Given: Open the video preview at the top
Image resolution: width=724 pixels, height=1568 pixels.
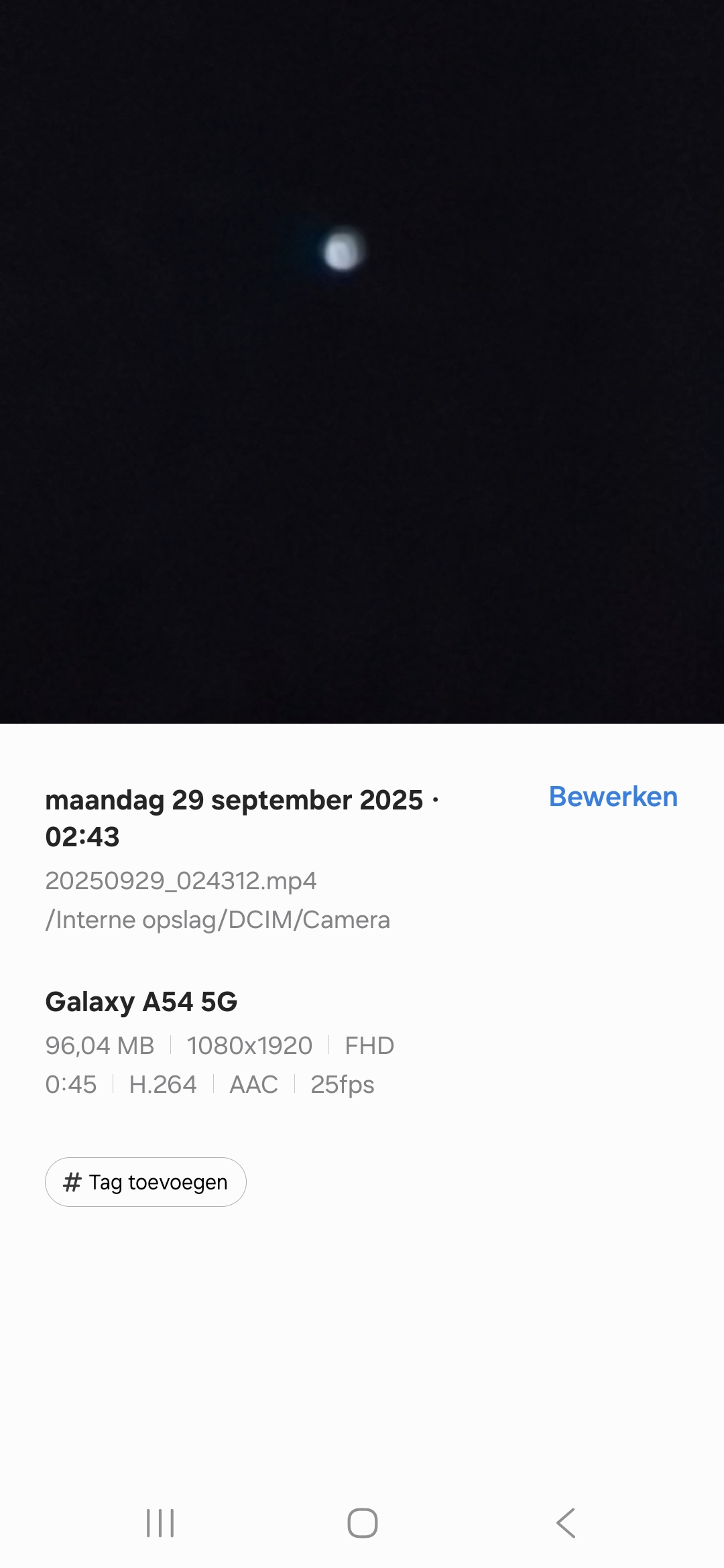Looking at the screenshot, I should [362, 362].
